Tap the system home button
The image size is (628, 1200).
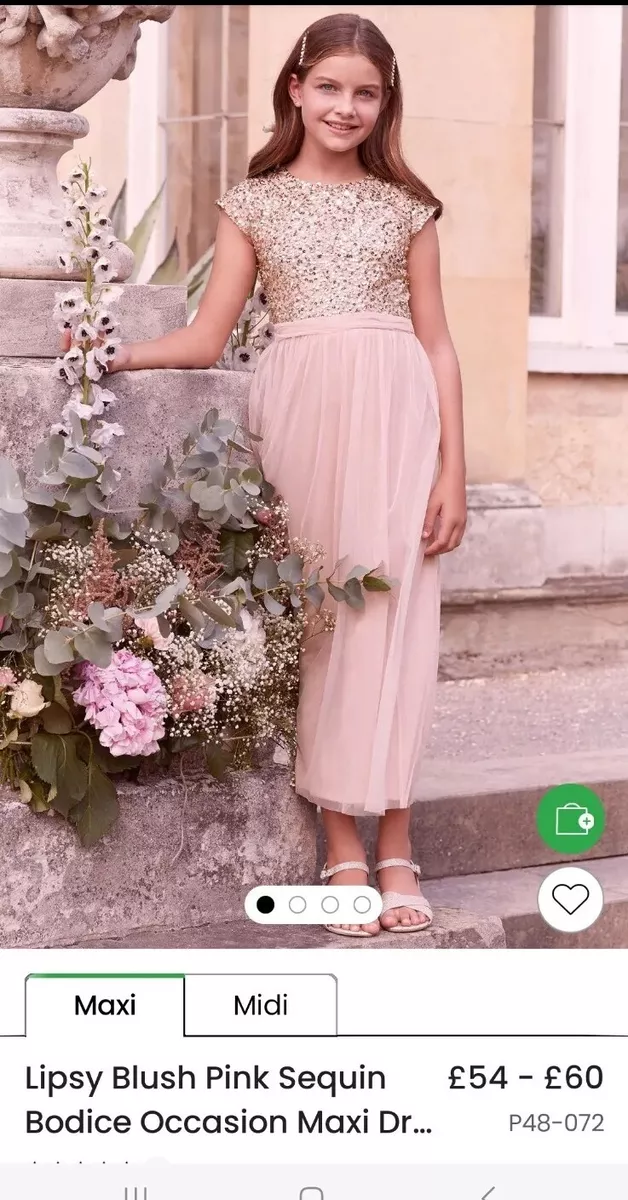point(312,1193)
